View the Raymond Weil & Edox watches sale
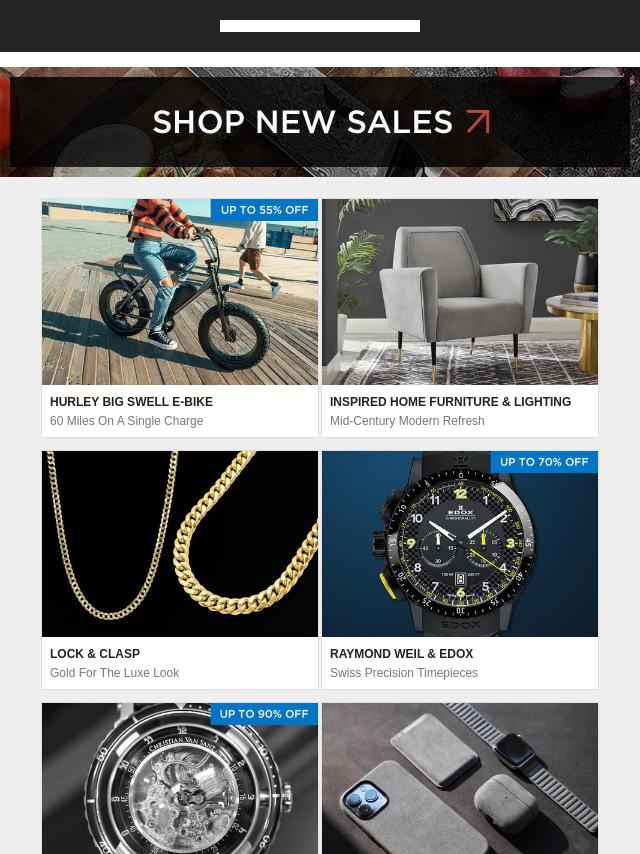 point(460,544)
